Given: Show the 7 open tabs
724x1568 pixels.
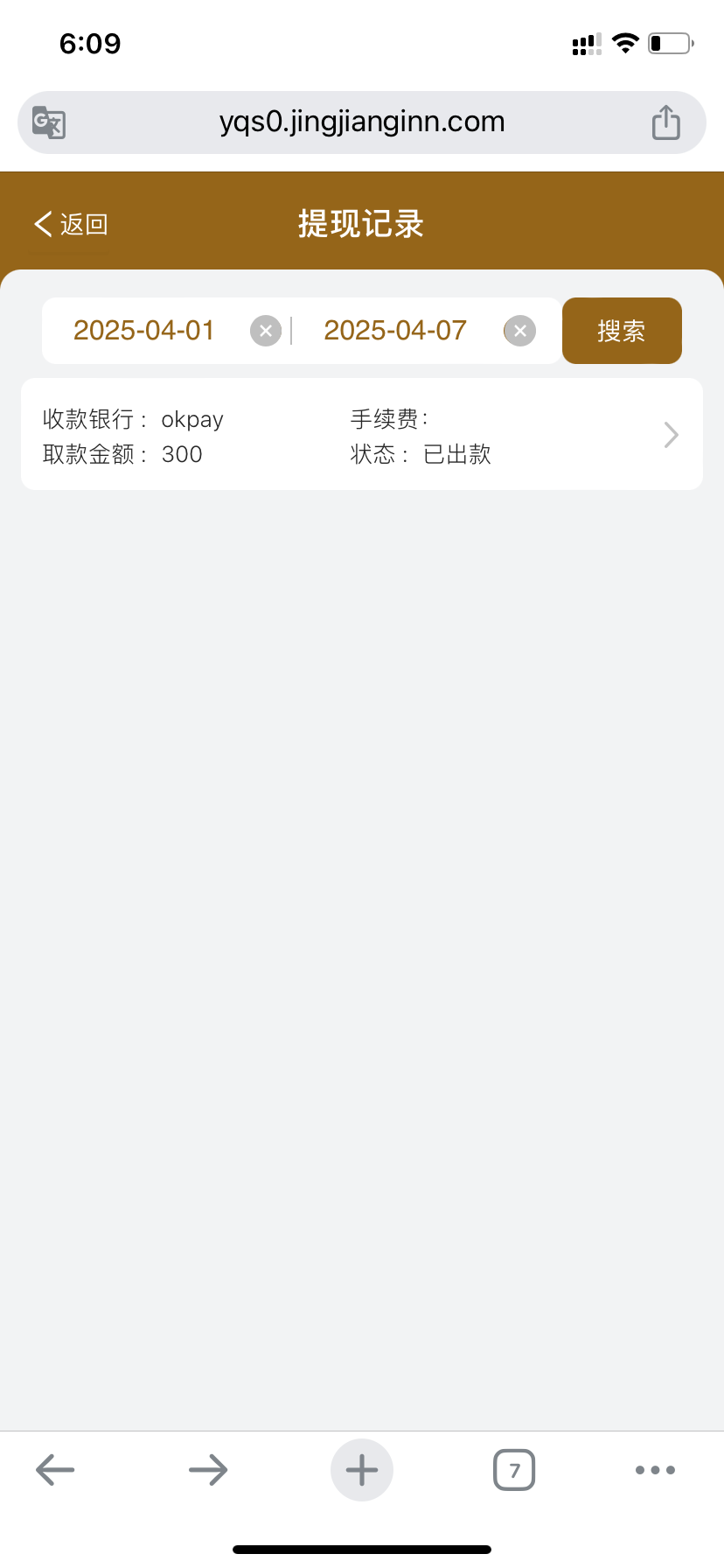Looking at the screenshot, I should click(x=514, y=1470).
